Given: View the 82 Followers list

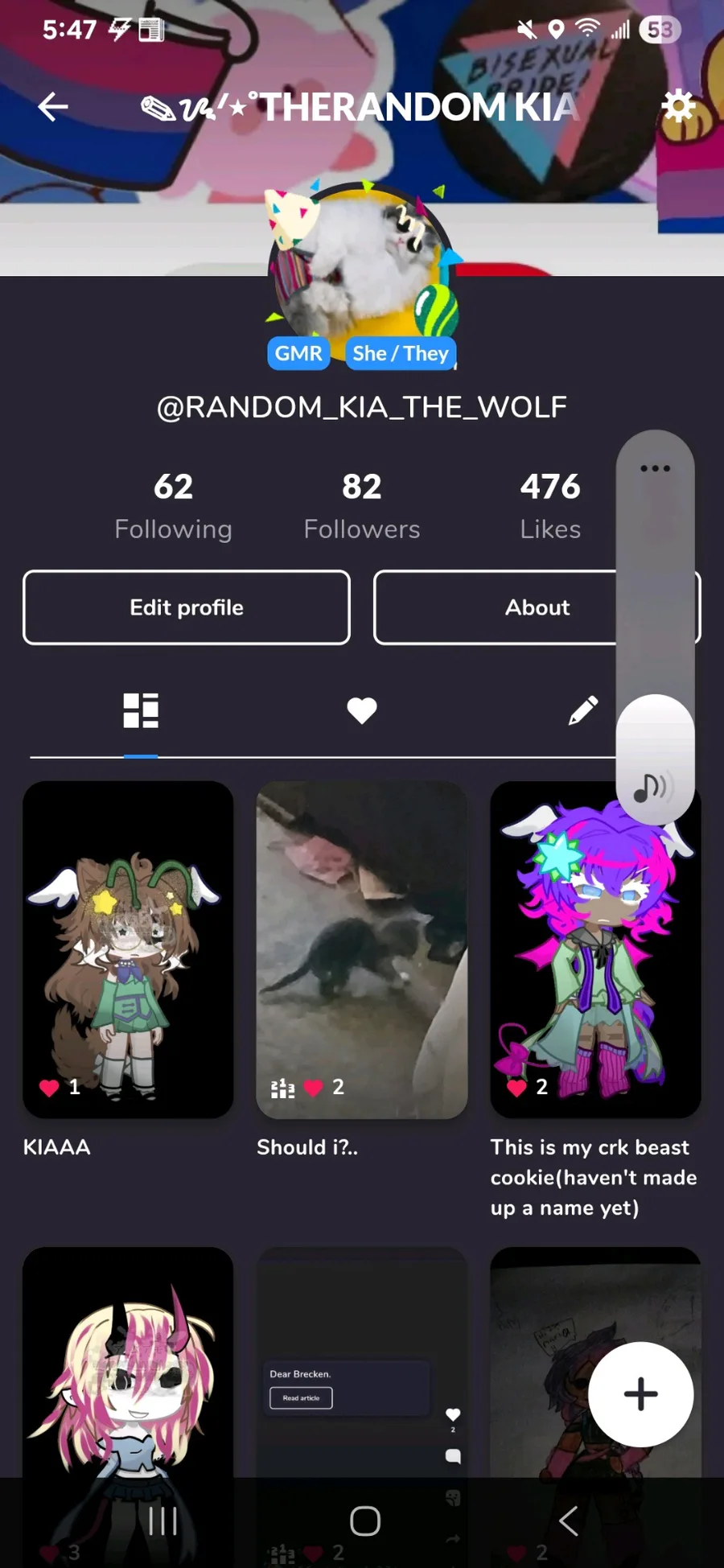Looking at the screenshot, I should point(362,506).
